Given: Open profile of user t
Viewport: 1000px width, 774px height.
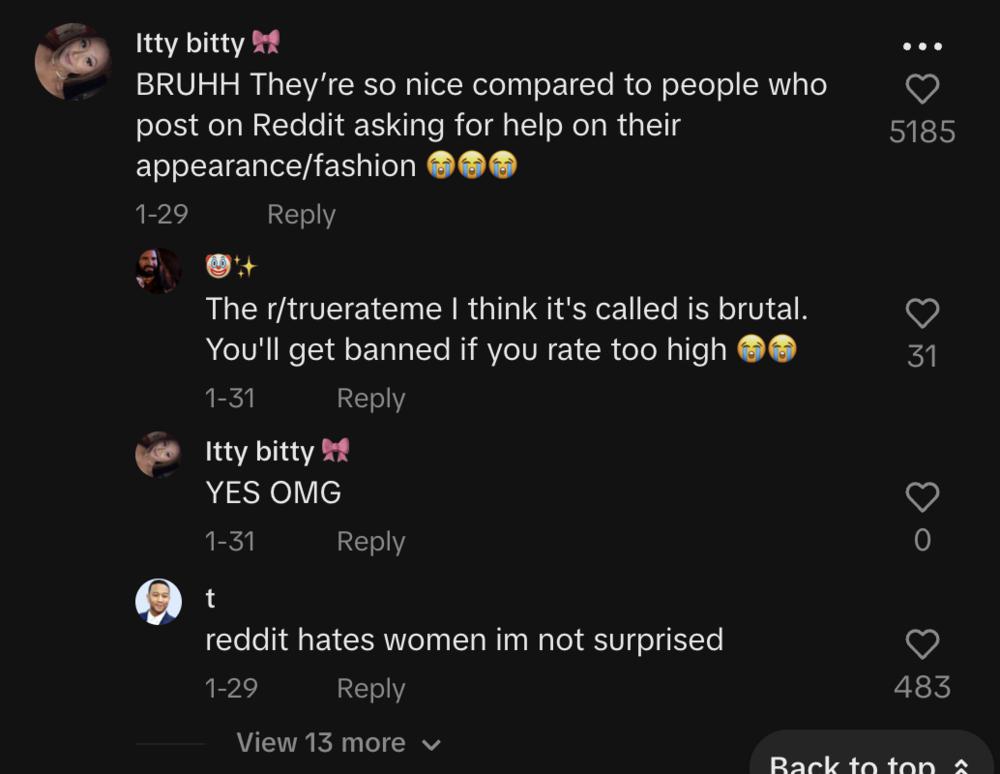Looking at the screenshot, I should (x=158, y=602).
